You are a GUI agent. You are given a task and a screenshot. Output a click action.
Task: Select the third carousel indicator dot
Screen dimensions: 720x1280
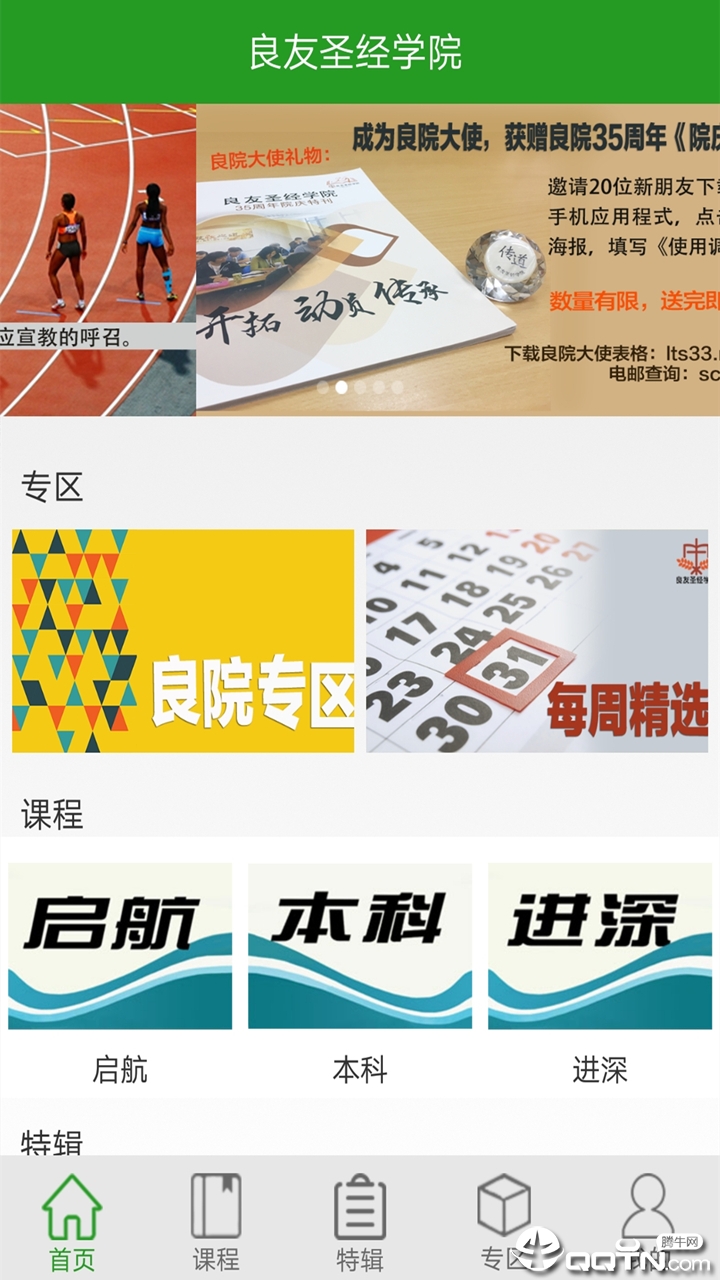pyautogui.click(x=360, y=387)
